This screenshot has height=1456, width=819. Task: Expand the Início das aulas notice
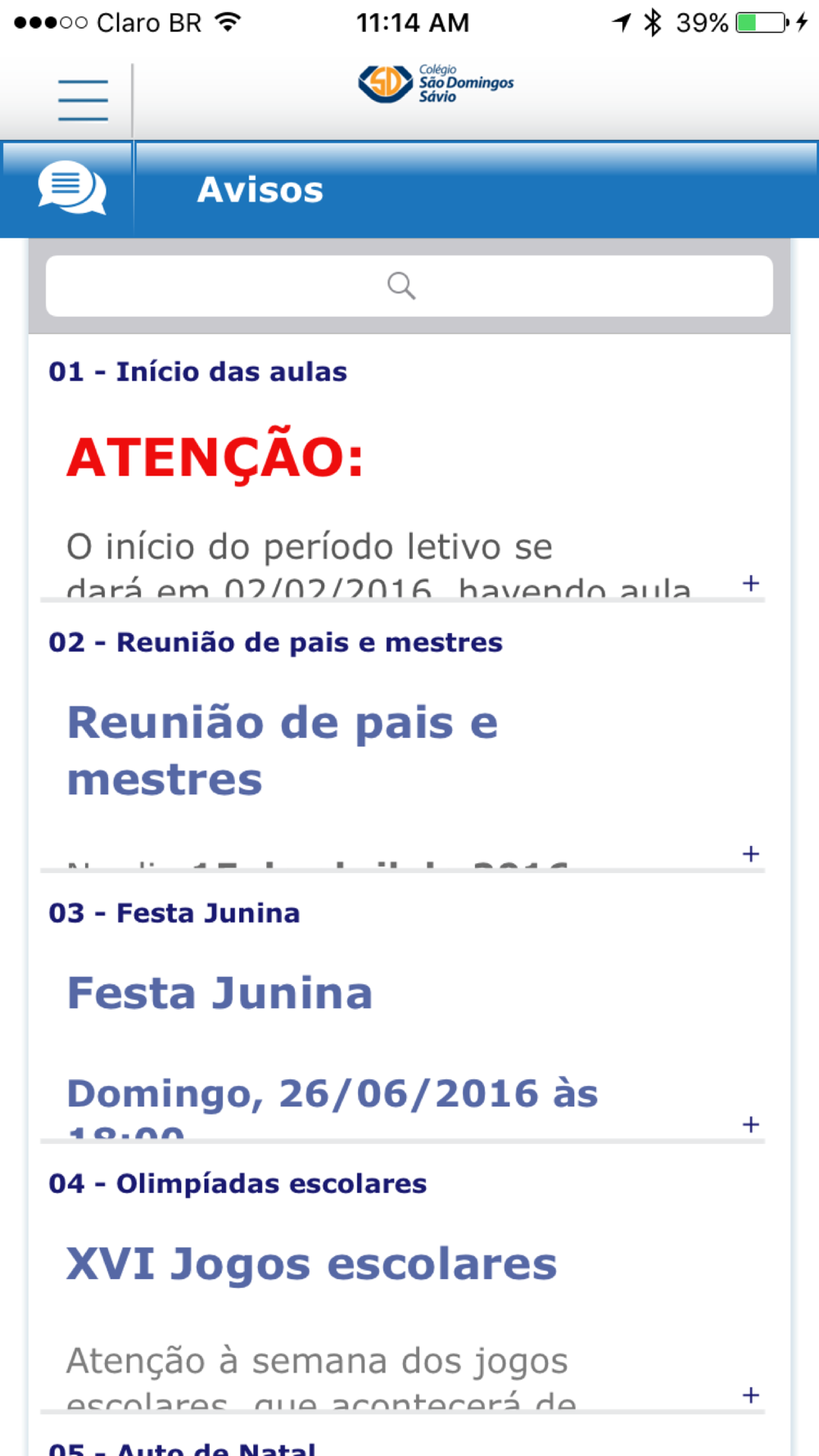click(x=750, y=583)
